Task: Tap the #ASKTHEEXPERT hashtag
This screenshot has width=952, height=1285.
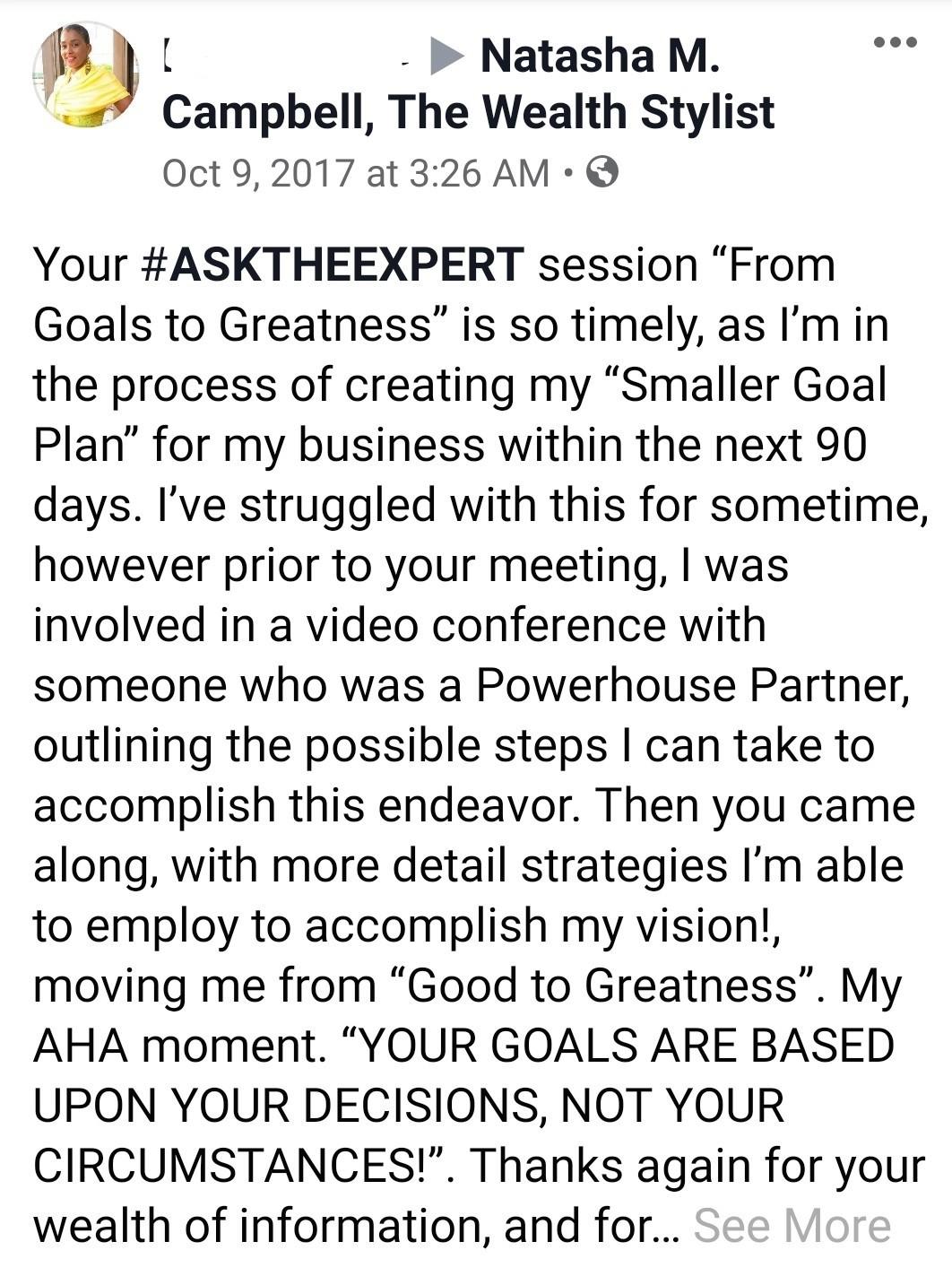Action: click(333, 265)
